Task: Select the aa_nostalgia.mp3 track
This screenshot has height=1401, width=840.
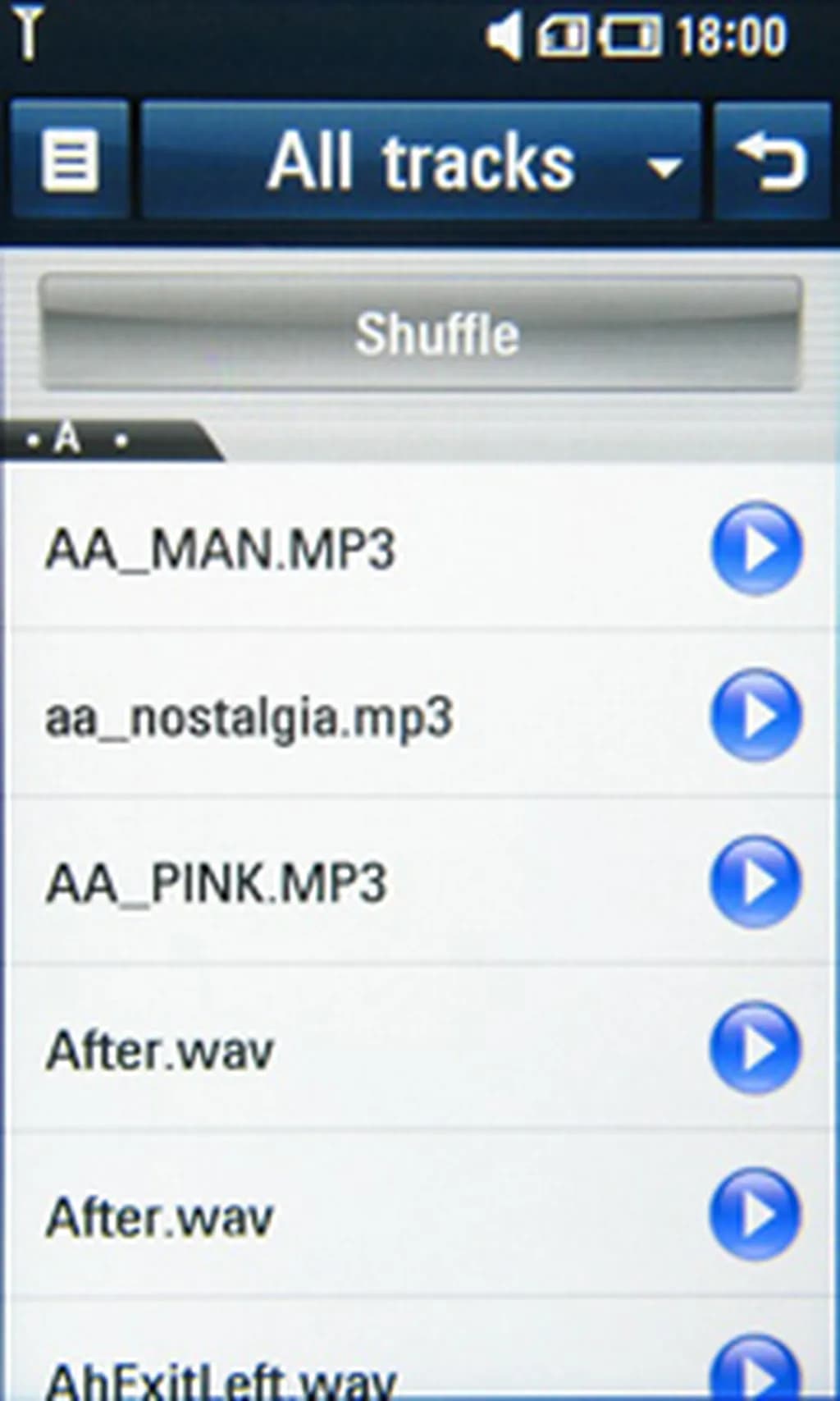Action: pos(249,717)
